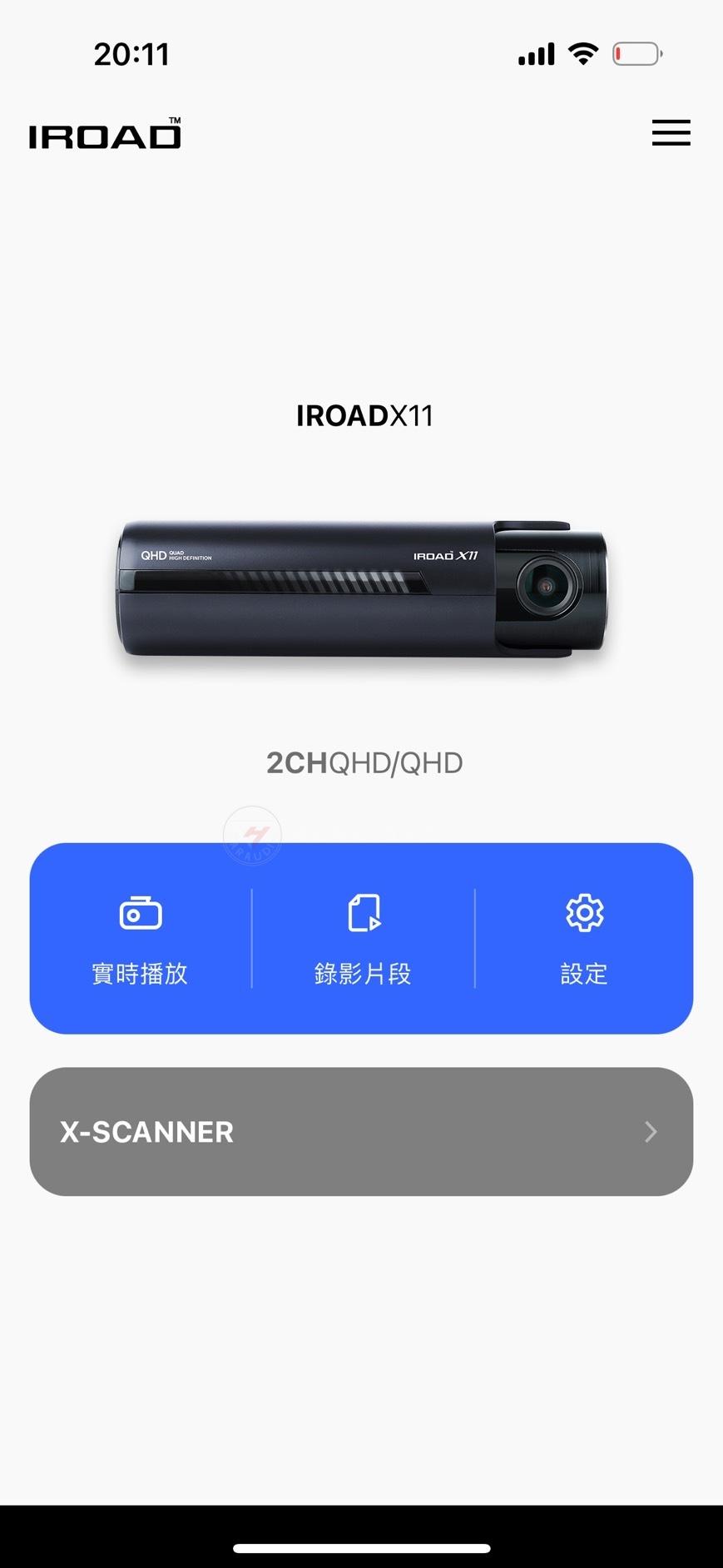Open the hamburger menu
723x1568 pixels.
click(x=671, y=133)
